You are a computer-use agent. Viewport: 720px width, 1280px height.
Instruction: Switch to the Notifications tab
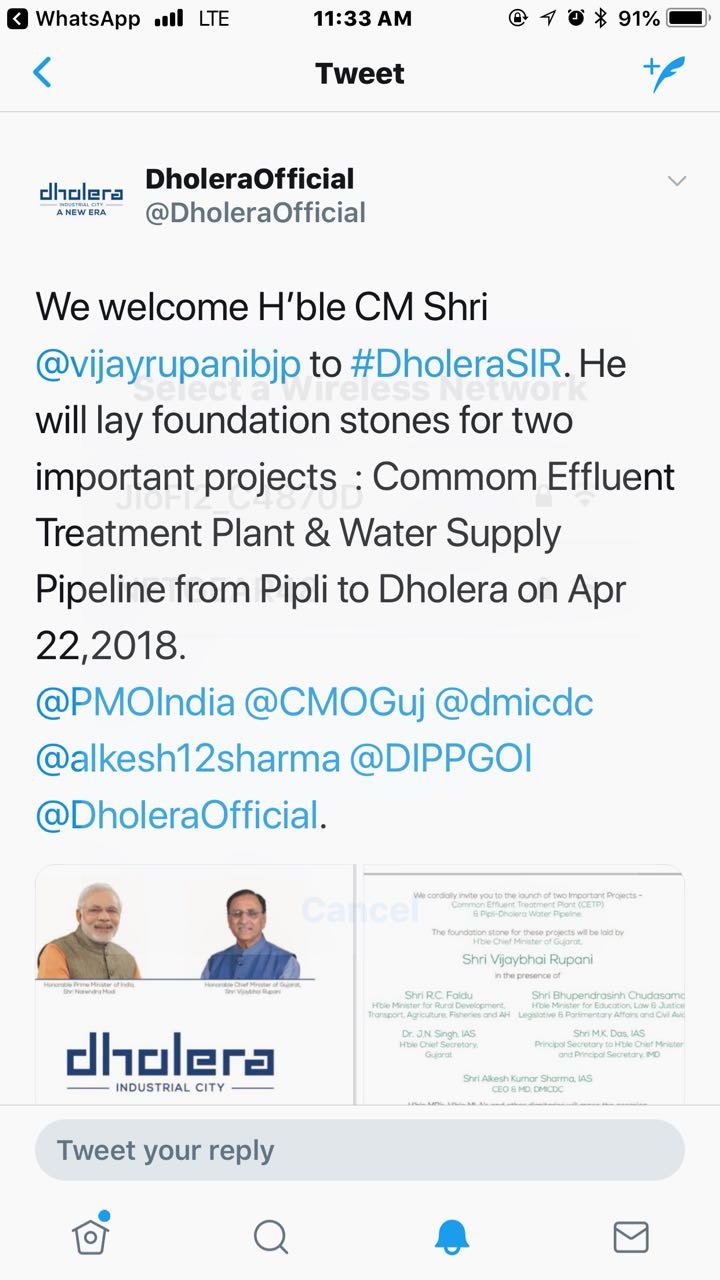(x=451, y=1237)
